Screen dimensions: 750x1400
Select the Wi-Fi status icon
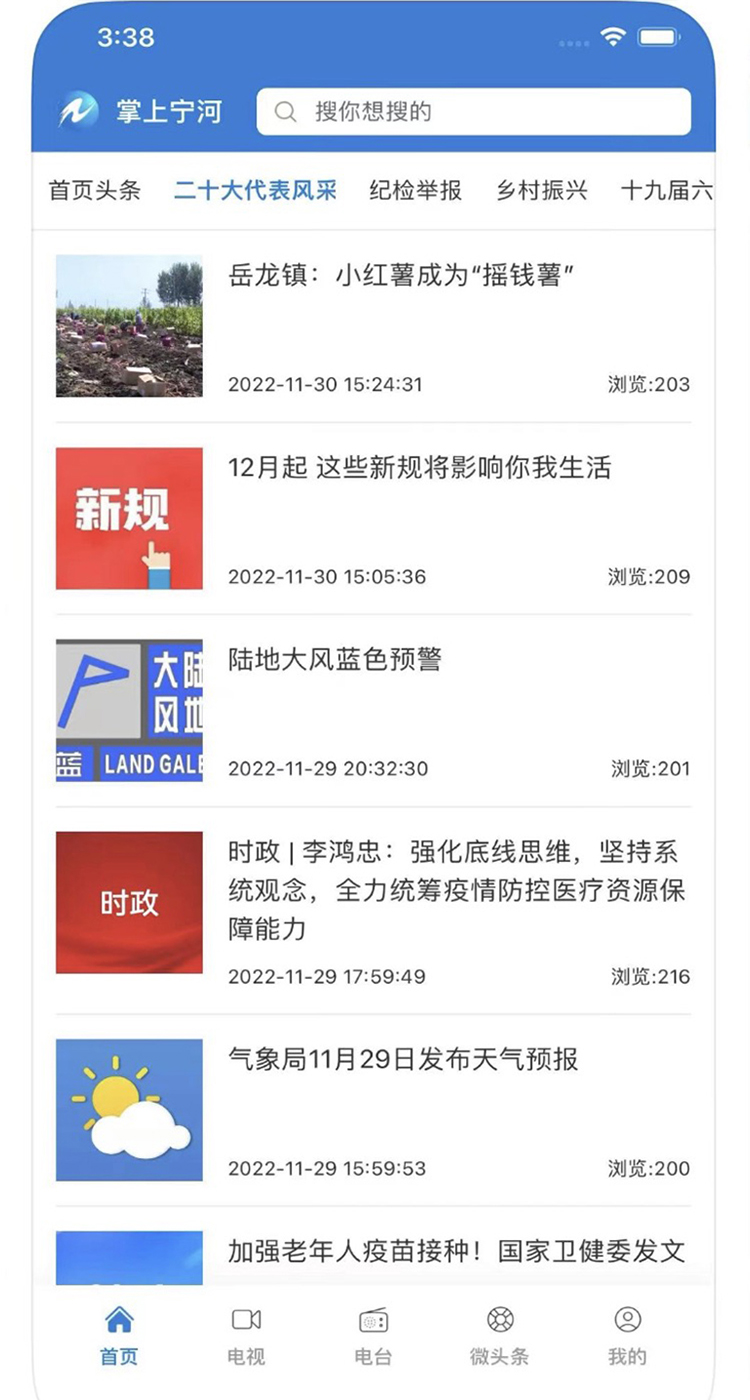[x=613, y=35]
